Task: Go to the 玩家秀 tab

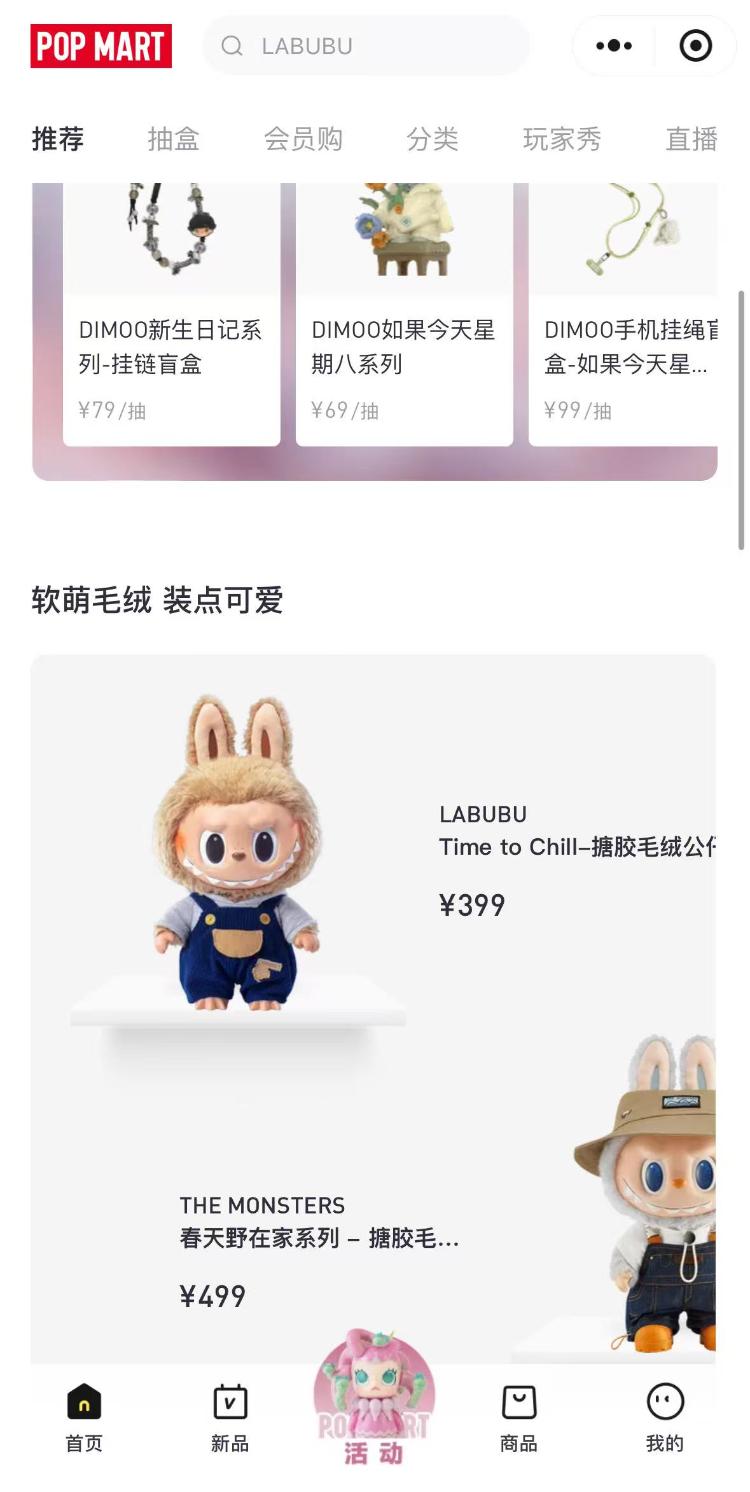Action: pyautogui.click(x=561, y=139)
